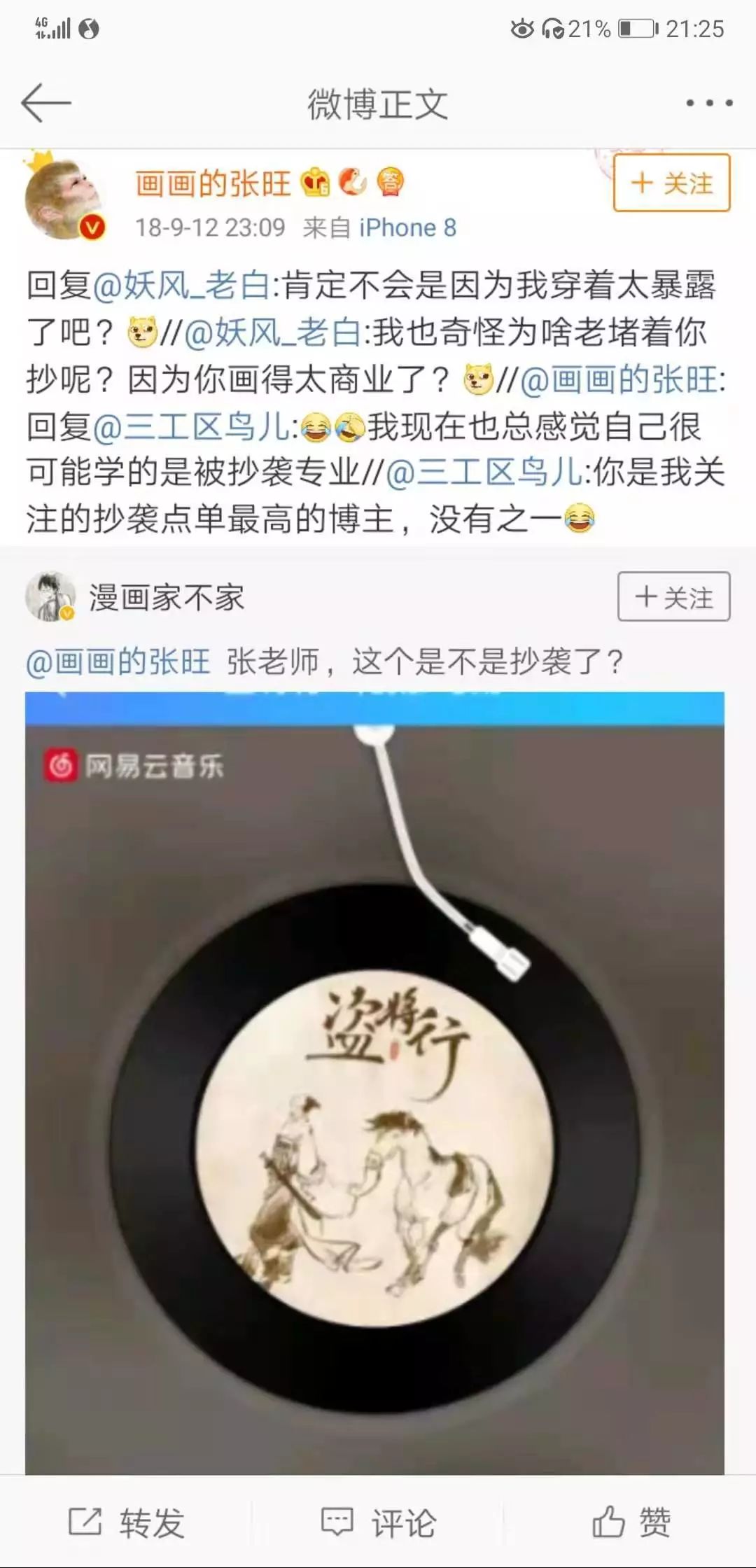The height and width of the screenshot is (1568, 756).
Task: Like this post with 赞
Action: pyautogui.click(x=630, y=1522)
